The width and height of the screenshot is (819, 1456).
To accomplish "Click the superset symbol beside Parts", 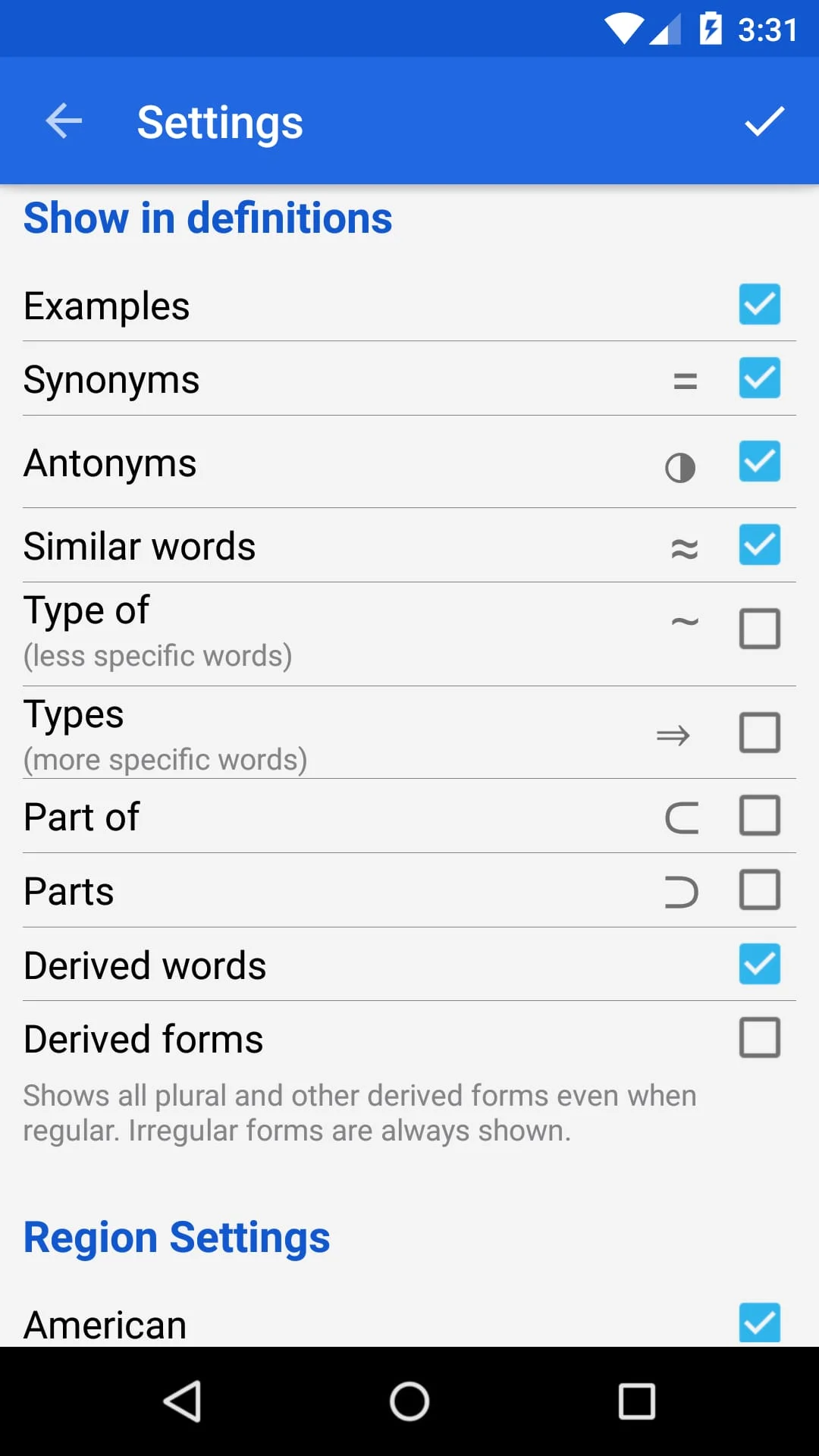I will coord(680,893).
